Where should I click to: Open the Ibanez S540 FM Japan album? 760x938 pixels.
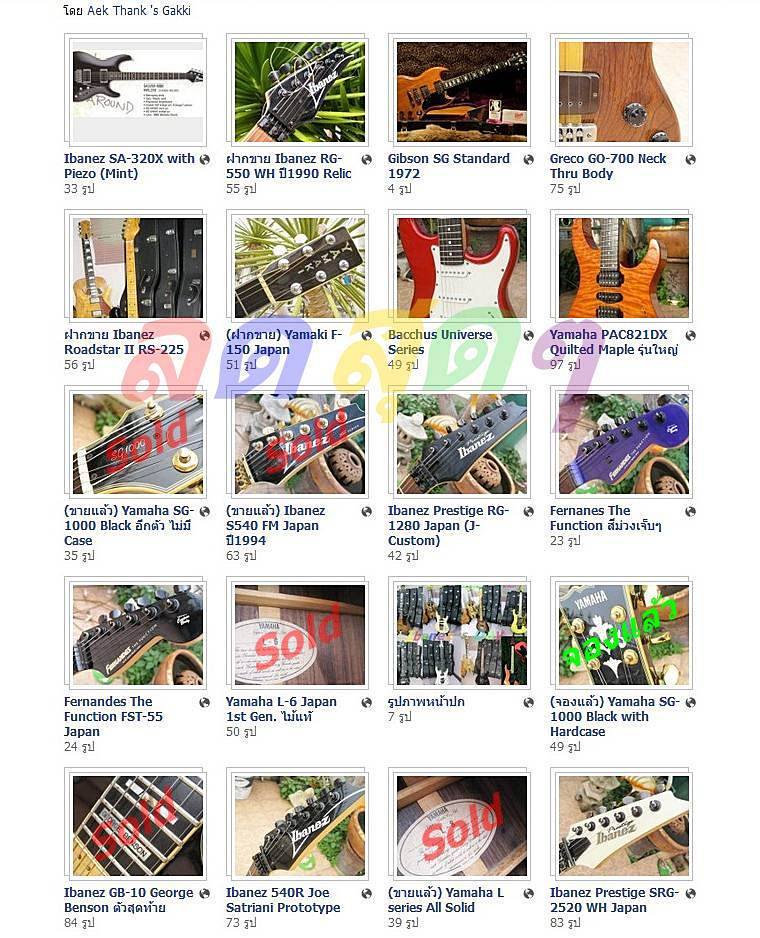click(x=299, y=443)
